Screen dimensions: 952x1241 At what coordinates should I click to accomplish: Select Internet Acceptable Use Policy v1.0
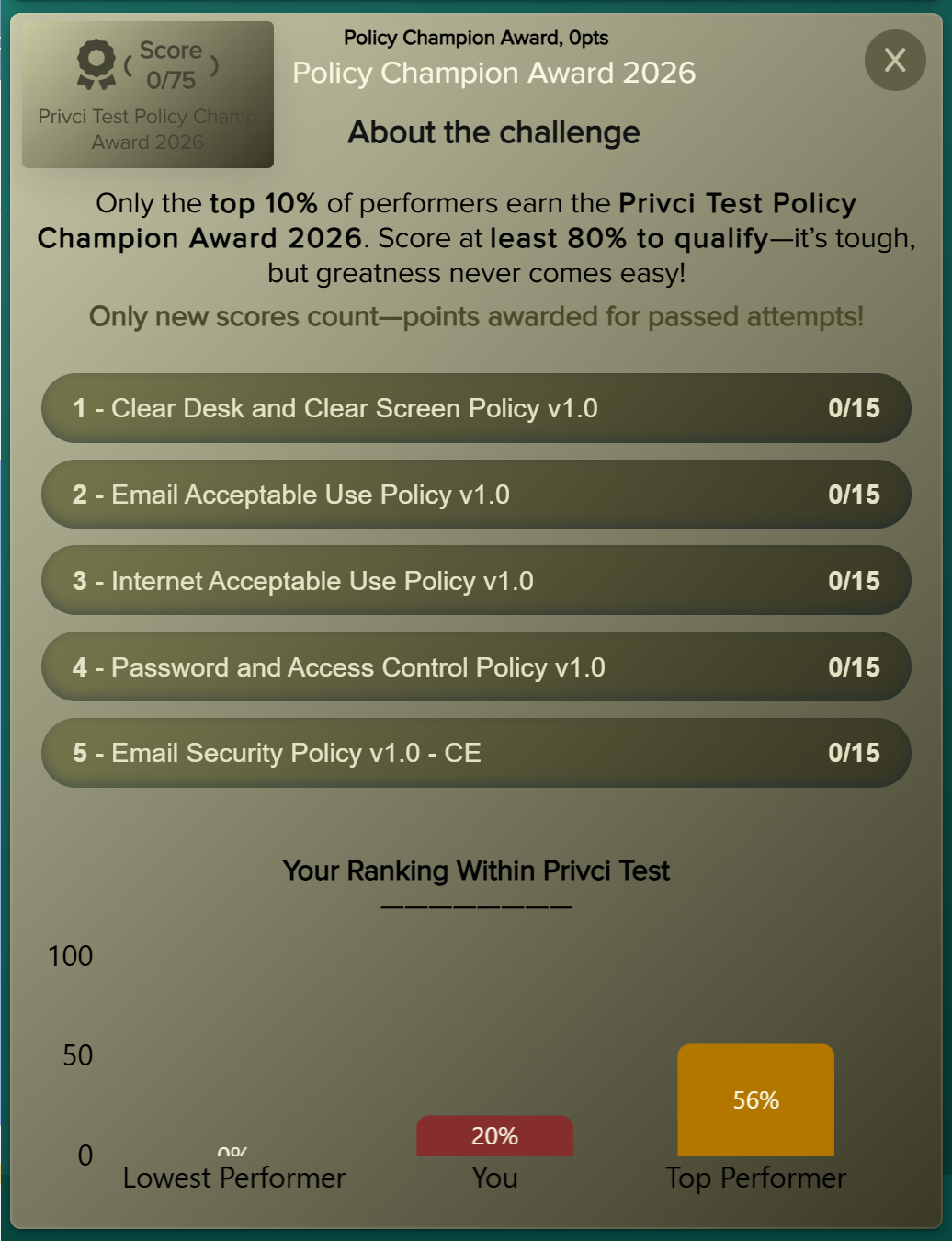[475, 581]
